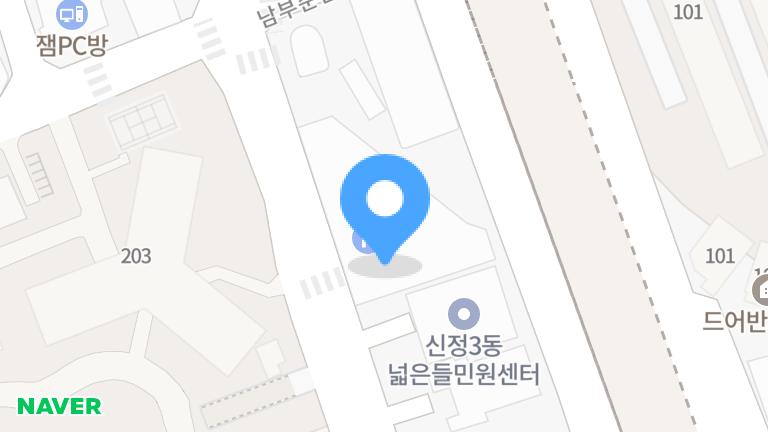Open the 신정3동 넓은들민원센터 place marker

click(463, 316)
